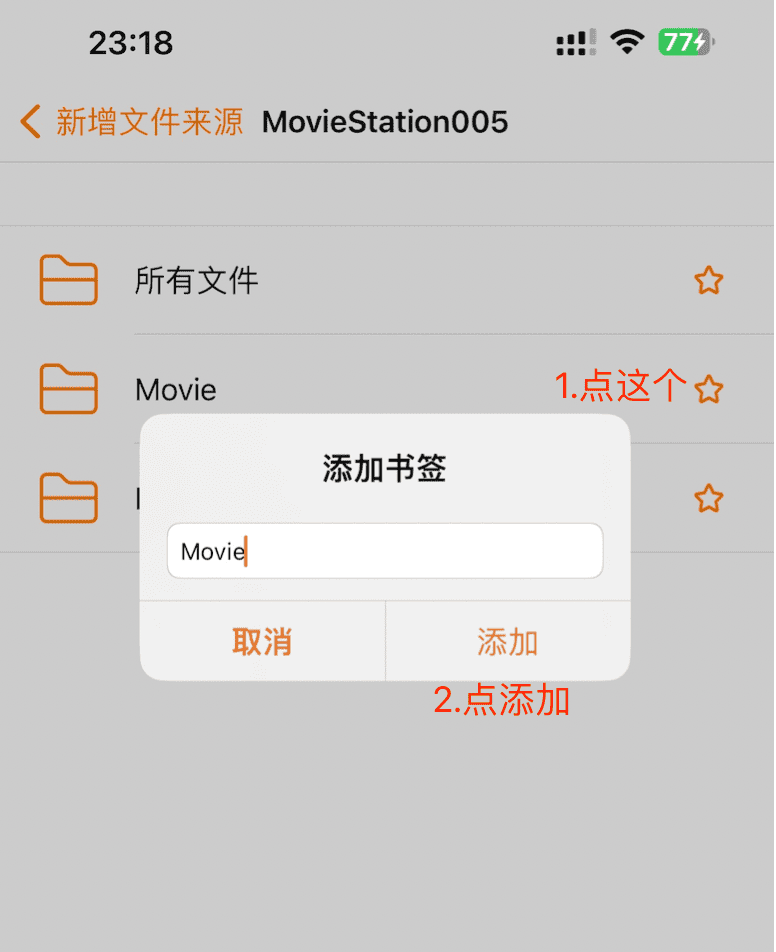
Task: Go back to 新增文件来源
Action: [x=132, y=122]
